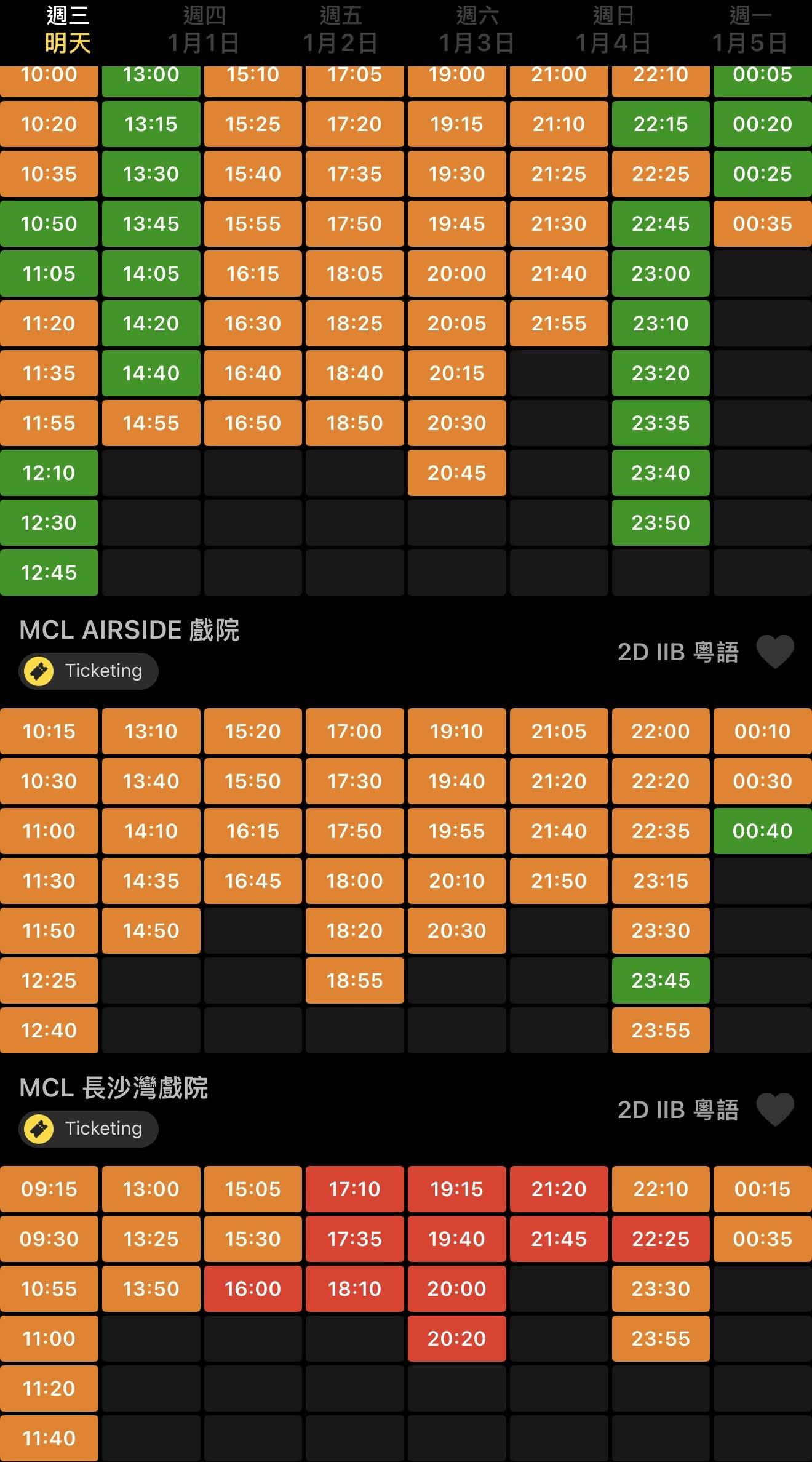Switch to the 週四 1月1日 date tab
Screen dimensions: 812x1462
click(204, 30)
